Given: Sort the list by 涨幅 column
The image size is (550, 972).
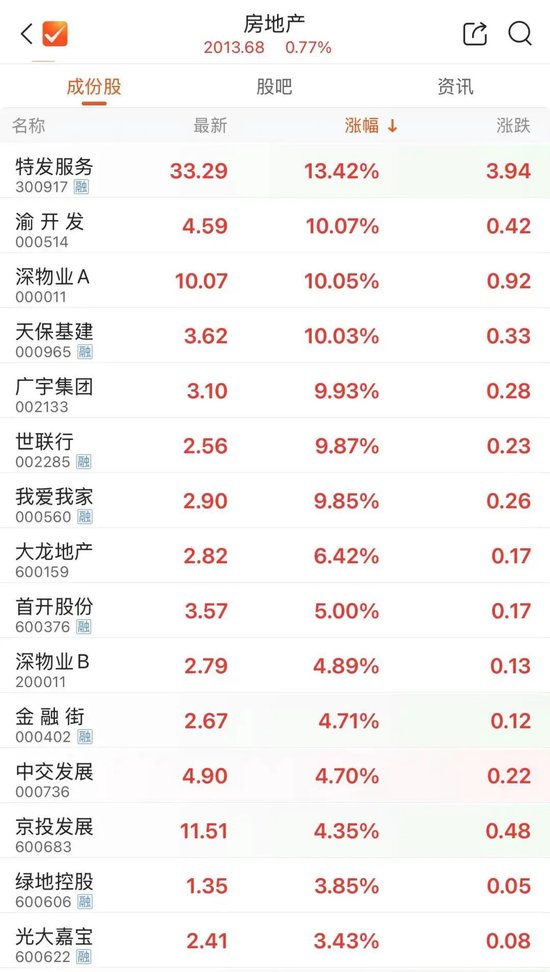Looking at the screenshot, I should pos(371,126).
